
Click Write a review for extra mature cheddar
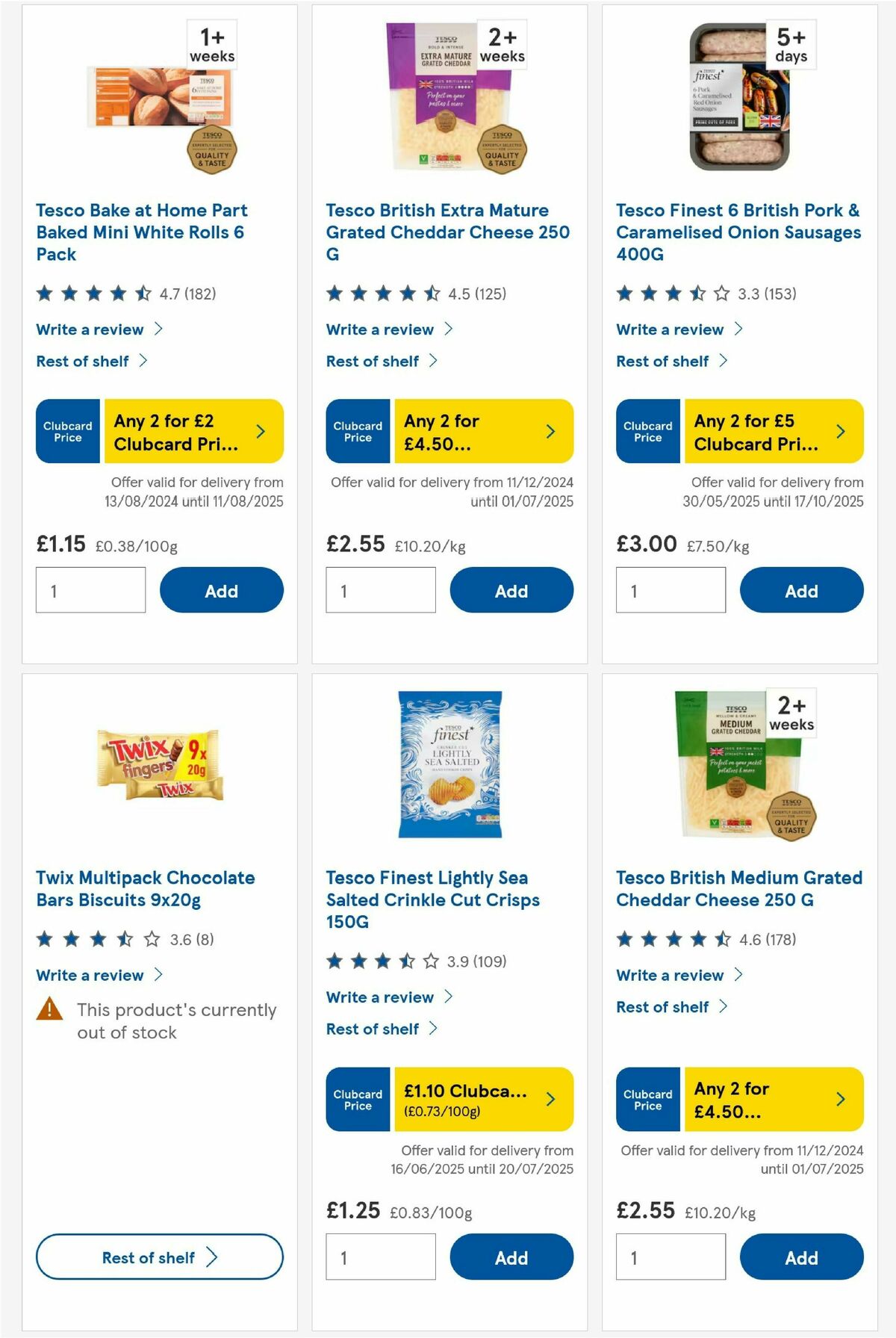379,329
